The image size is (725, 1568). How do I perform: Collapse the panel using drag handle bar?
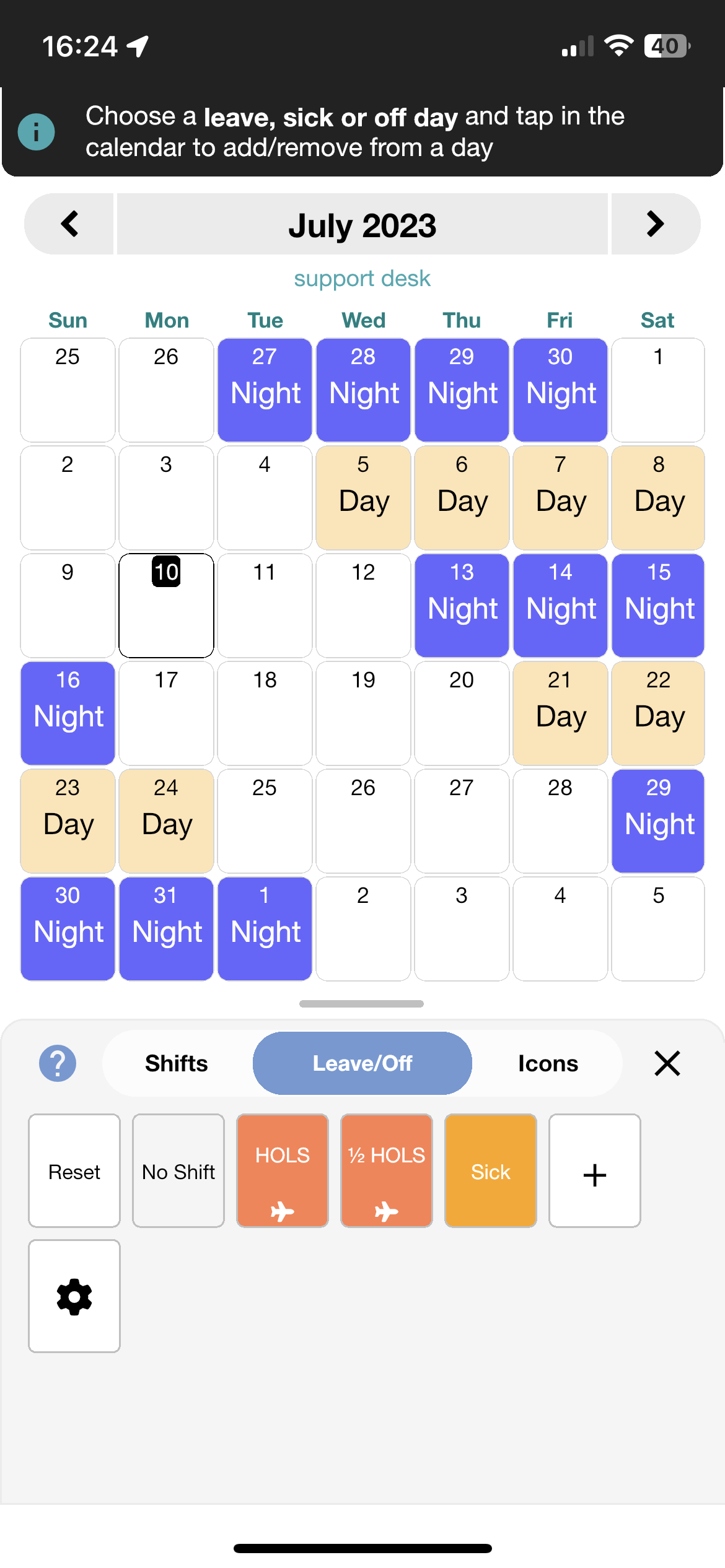tap(362, 1003)
